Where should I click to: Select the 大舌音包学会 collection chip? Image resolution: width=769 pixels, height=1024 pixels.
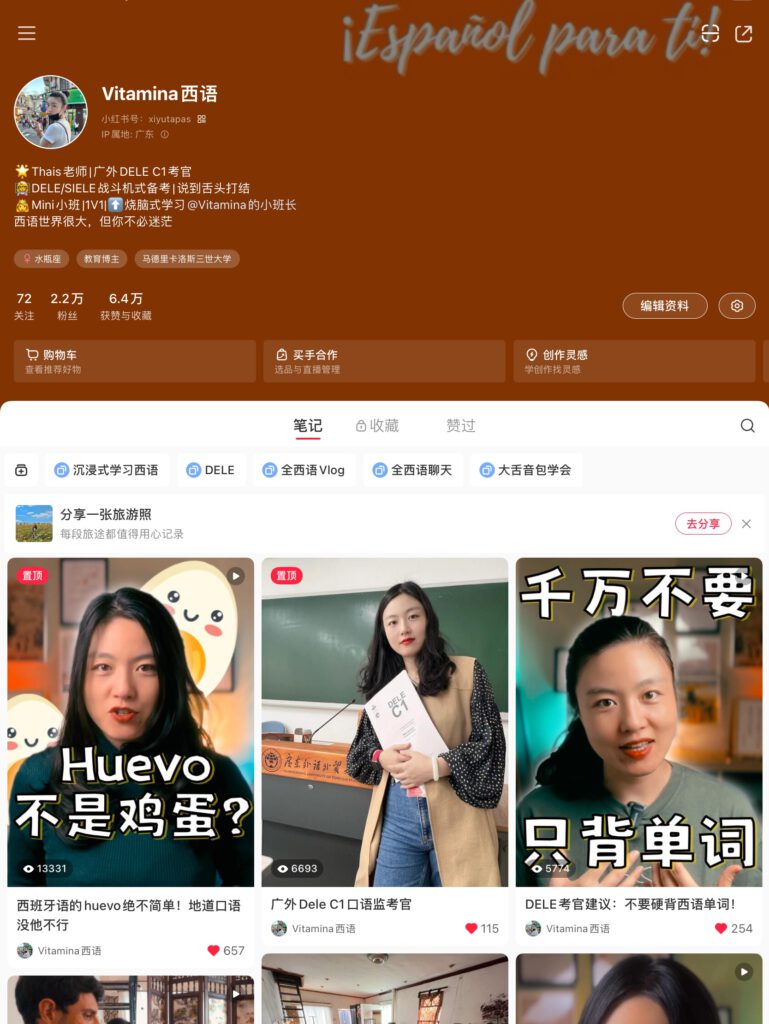pos(525,470)
